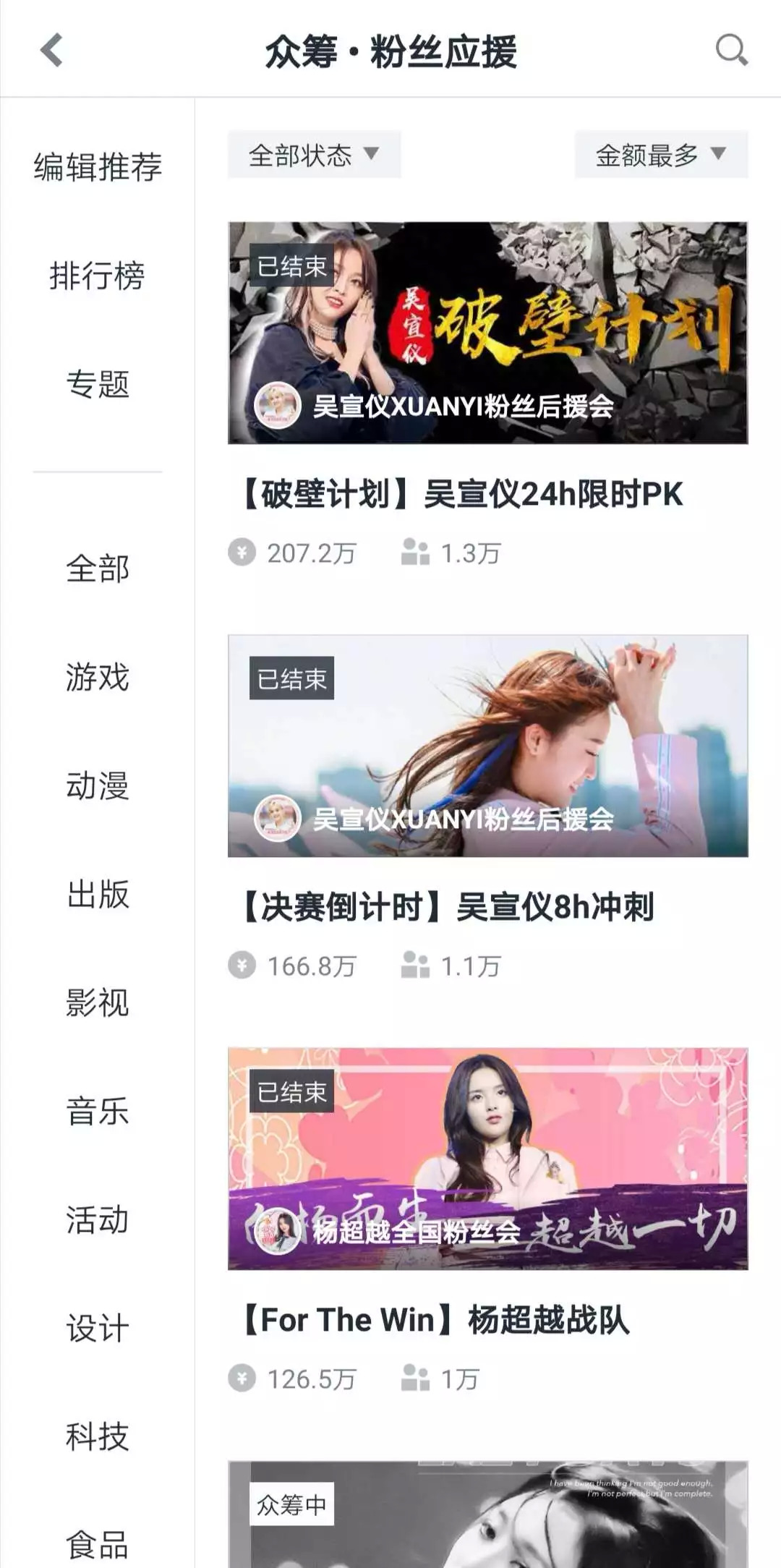The image size is (781, 1568).
Task: Open the 专题 section
Action: coord(98,384)
